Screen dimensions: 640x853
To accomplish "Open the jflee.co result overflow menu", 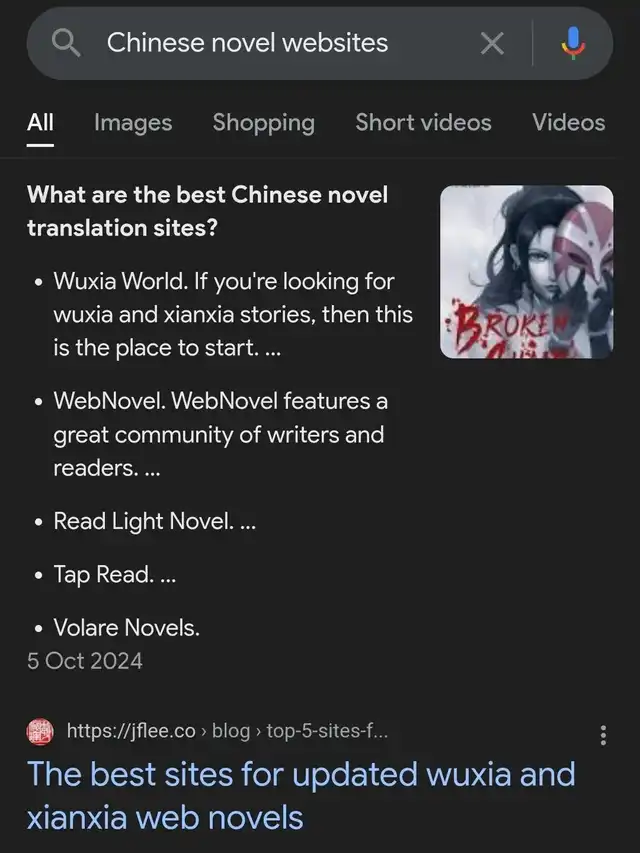I will click(x=602, y=736).
